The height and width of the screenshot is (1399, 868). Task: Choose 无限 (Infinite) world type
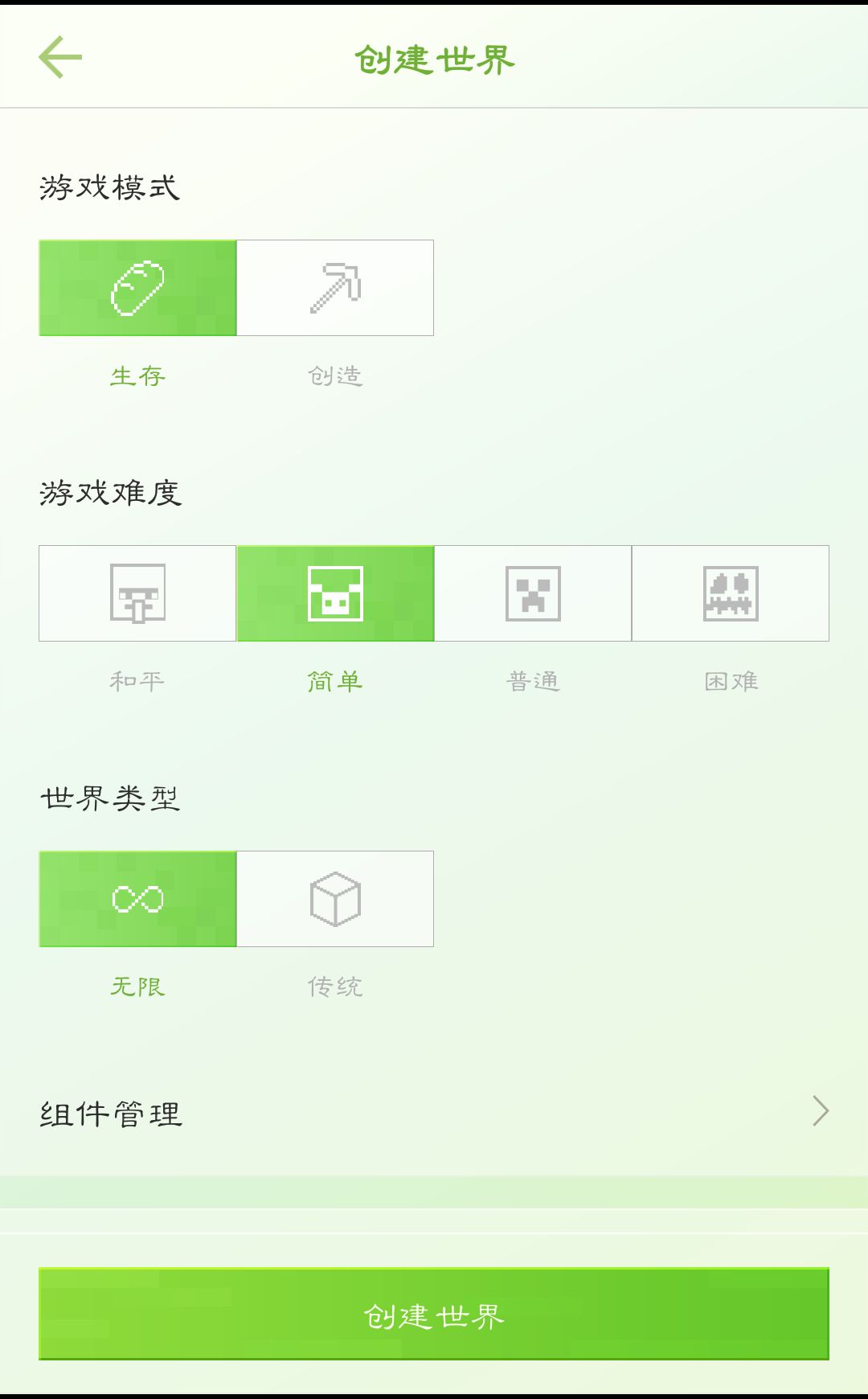click(x=137, y=899)
